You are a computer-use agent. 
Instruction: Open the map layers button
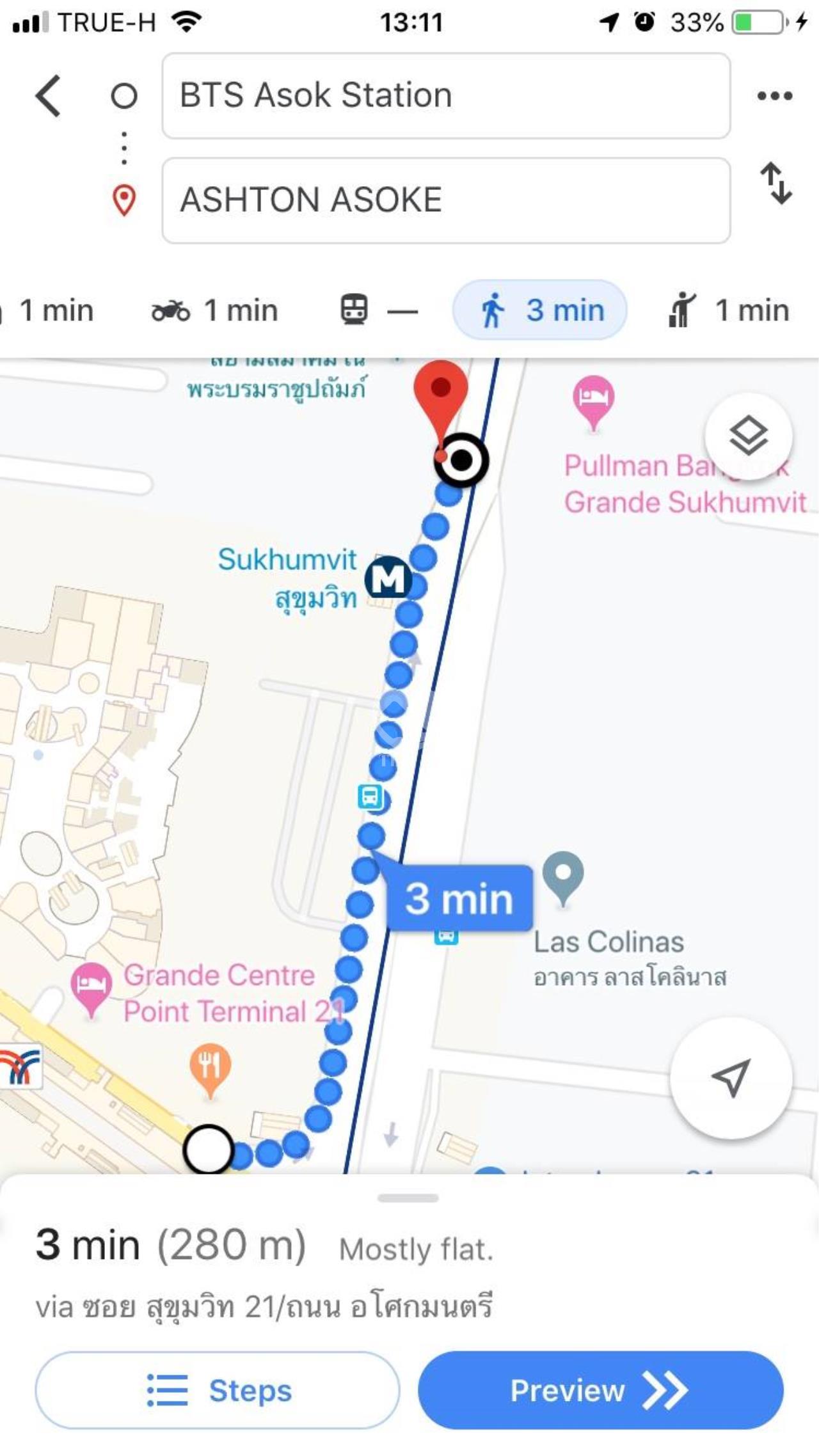click(748, 436)
